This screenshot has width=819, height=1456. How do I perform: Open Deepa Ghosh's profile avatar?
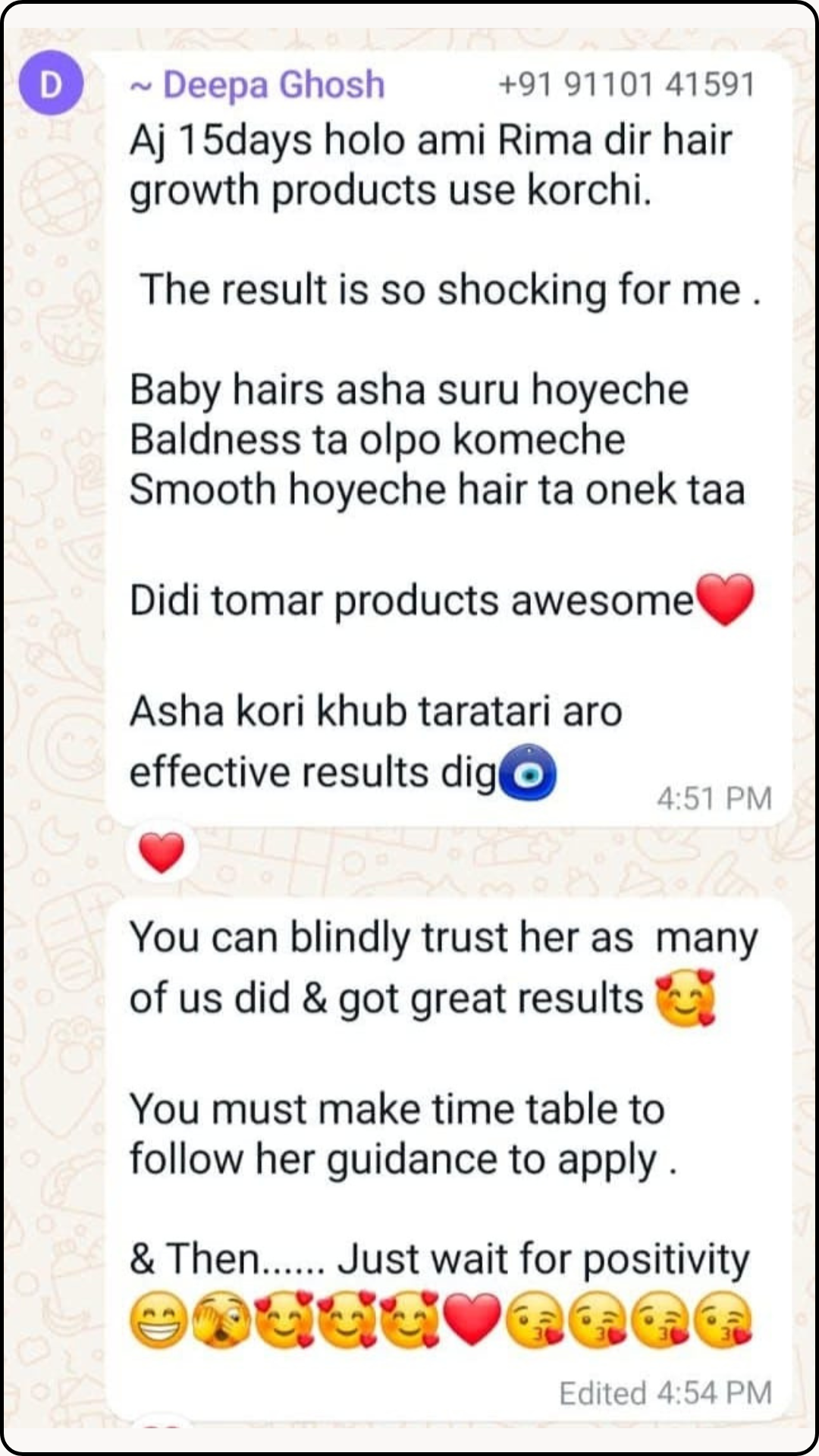(51, 83)
